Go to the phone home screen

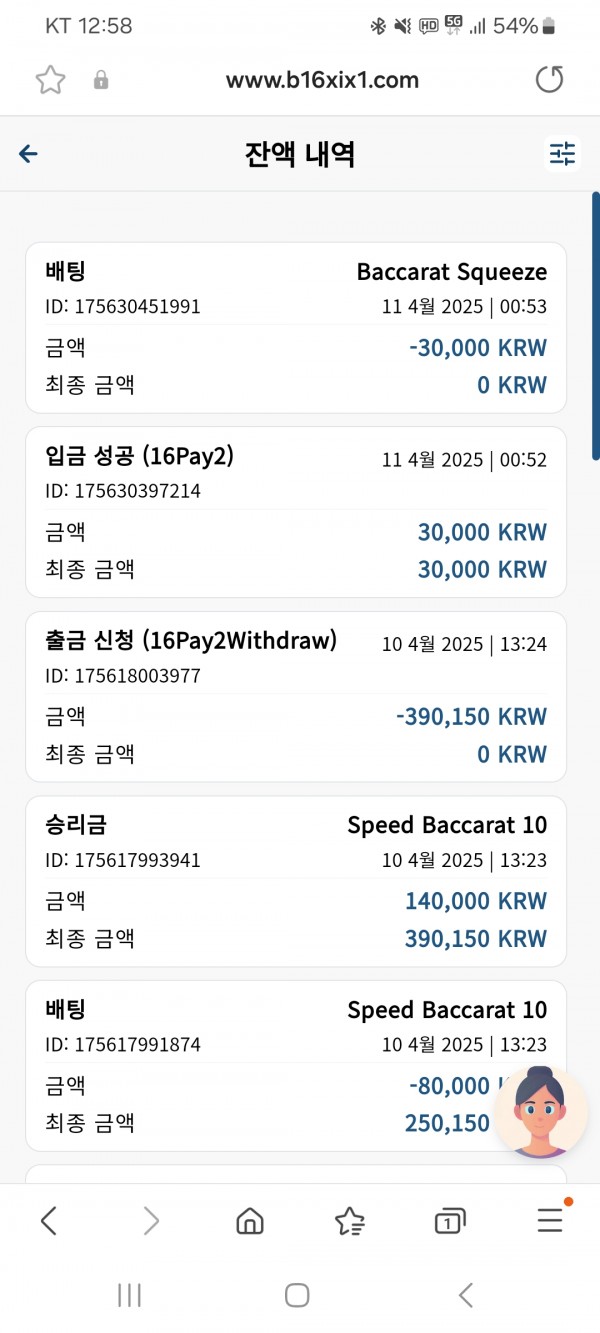pos(297,1296)
